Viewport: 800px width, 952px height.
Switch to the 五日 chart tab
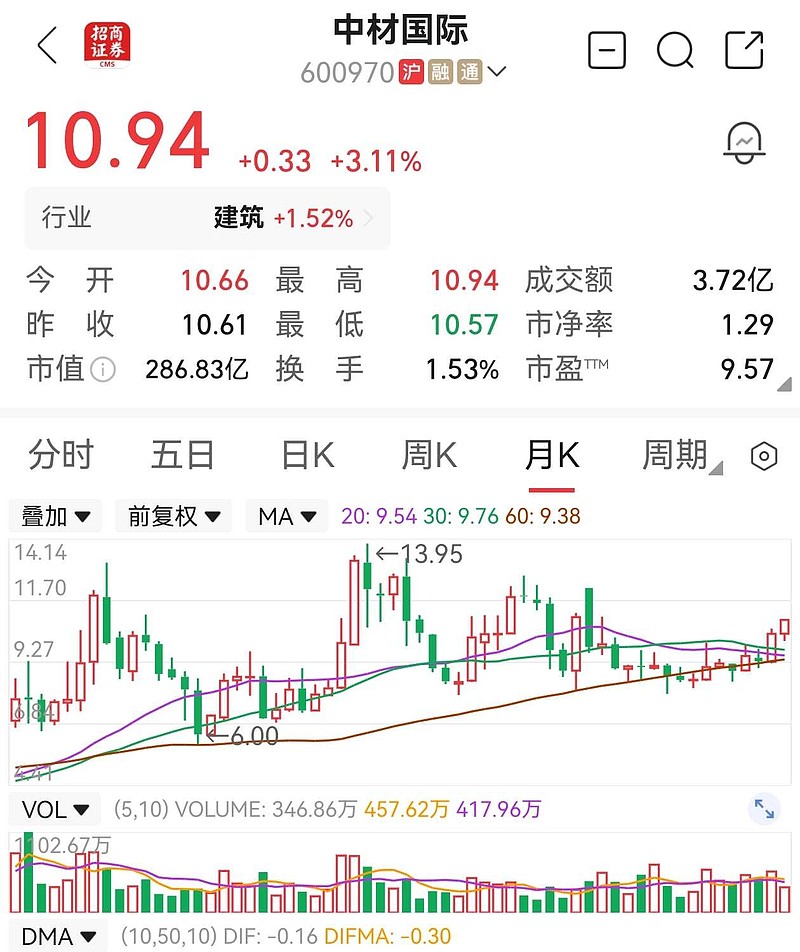click(183, 455)
